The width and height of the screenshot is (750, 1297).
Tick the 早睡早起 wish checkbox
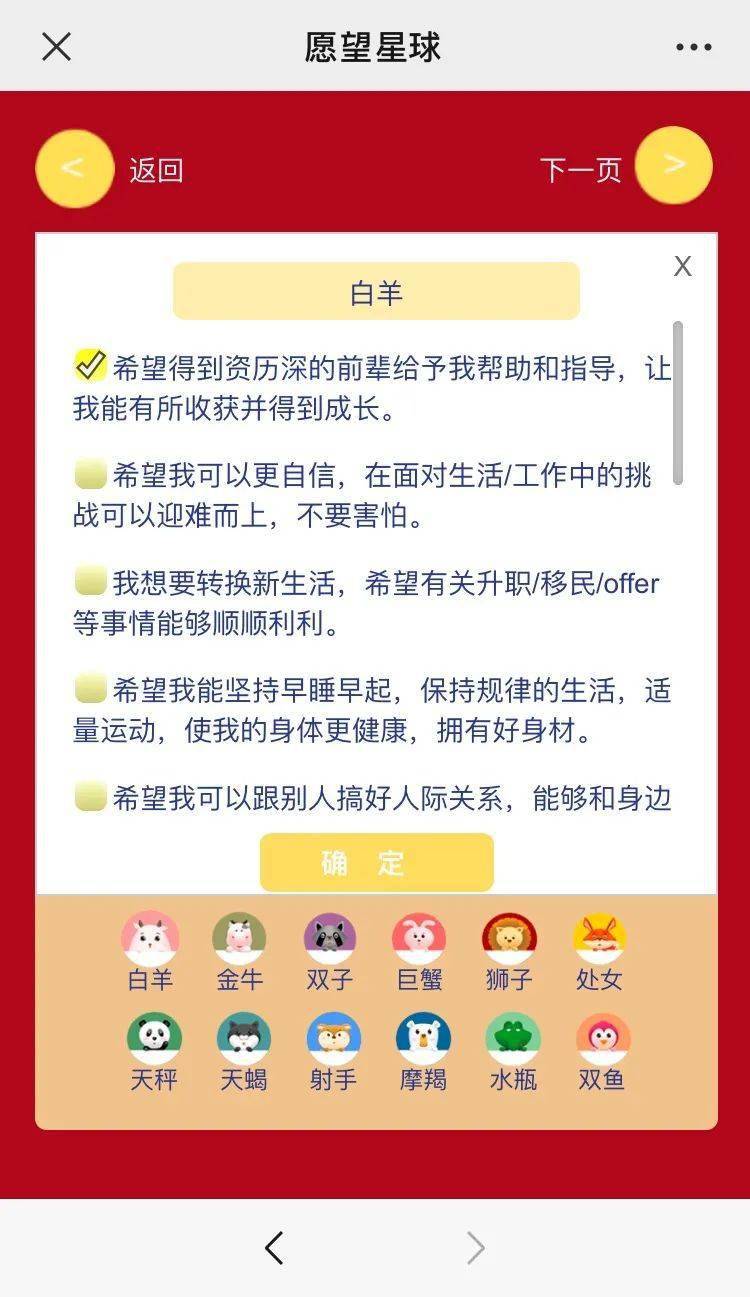click(90, 689)
